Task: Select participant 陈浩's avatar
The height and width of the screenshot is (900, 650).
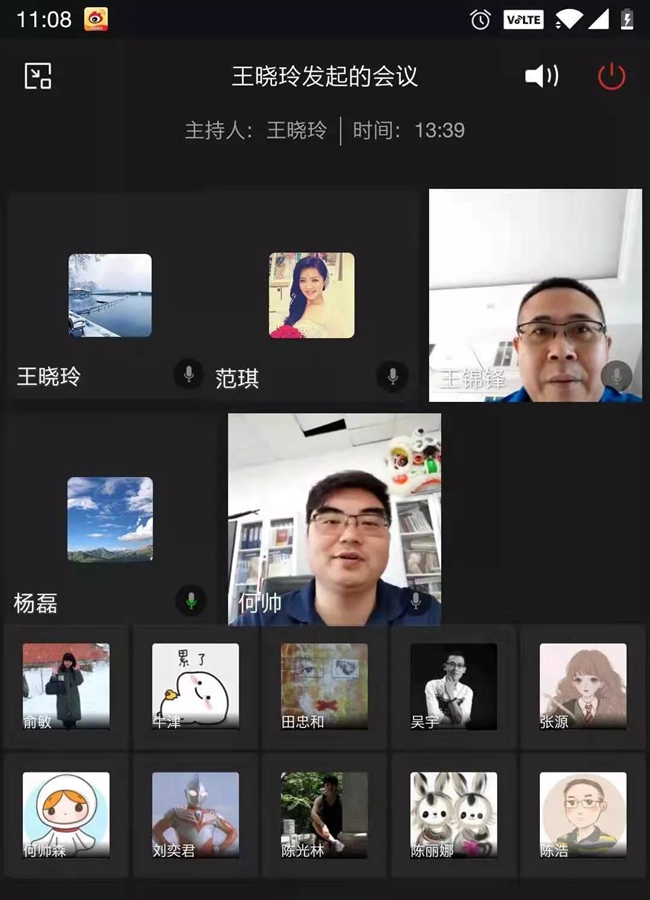Action: (x=582, y=815)
